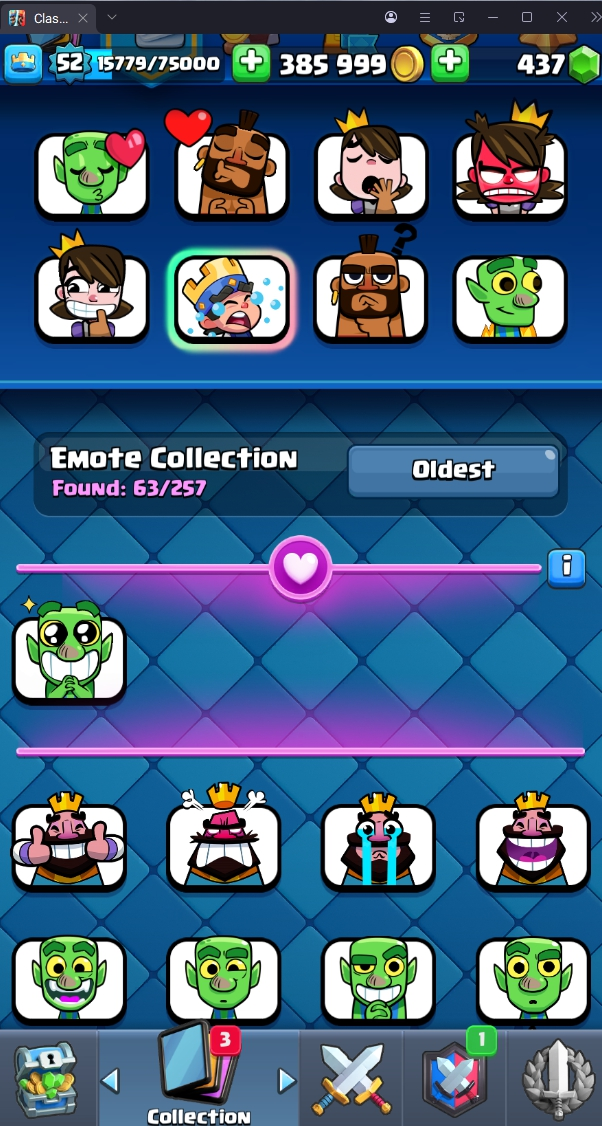Add more gold with the plus button

(450, 63)
